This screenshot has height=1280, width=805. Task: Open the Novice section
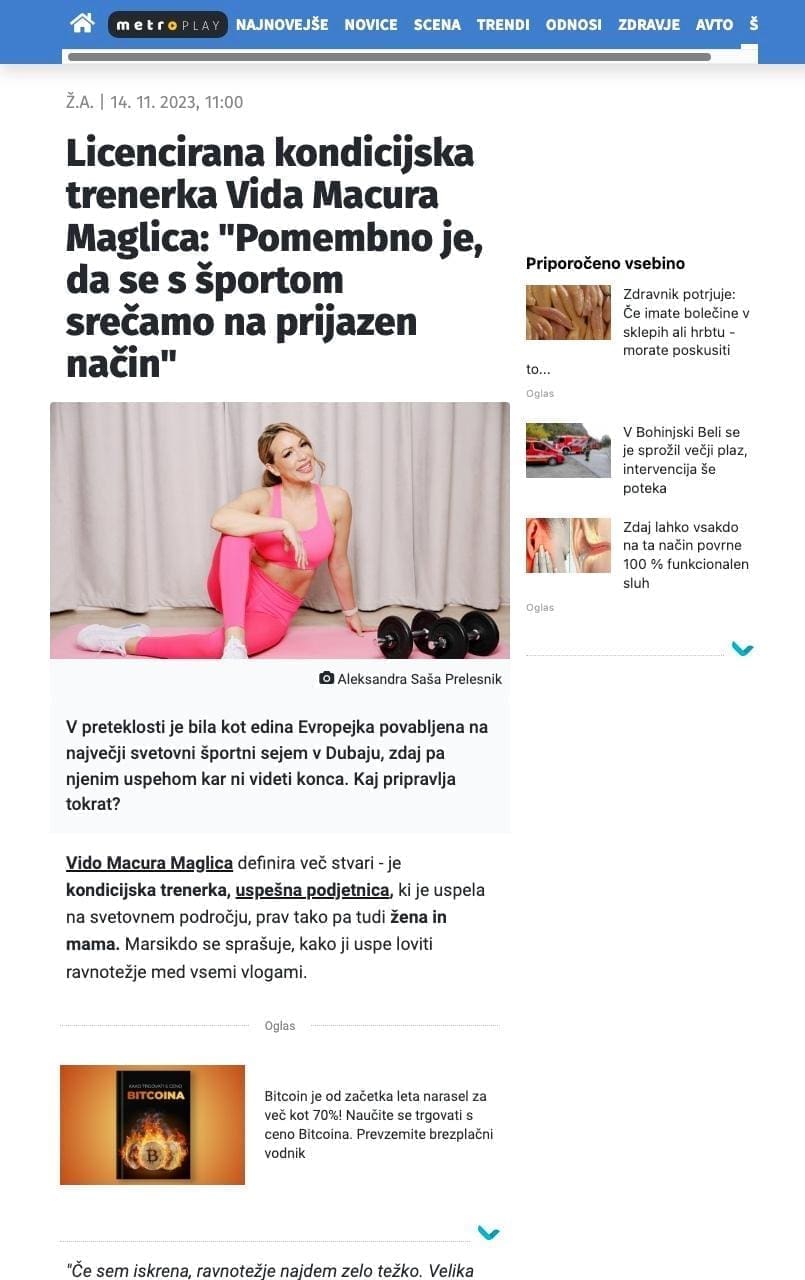point(371,24)
